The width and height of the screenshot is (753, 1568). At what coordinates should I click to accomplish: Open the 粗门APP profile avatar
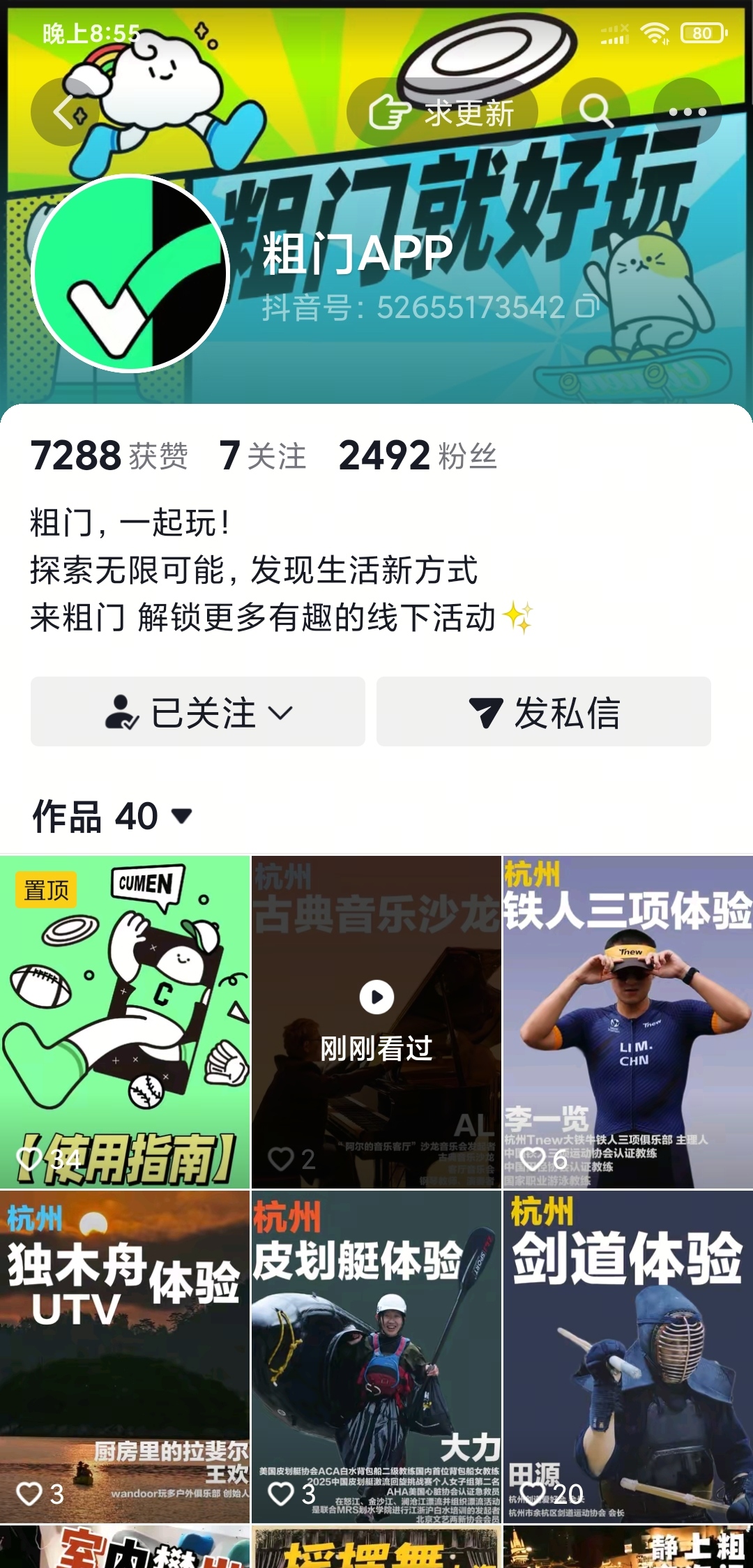pos(131,273)
